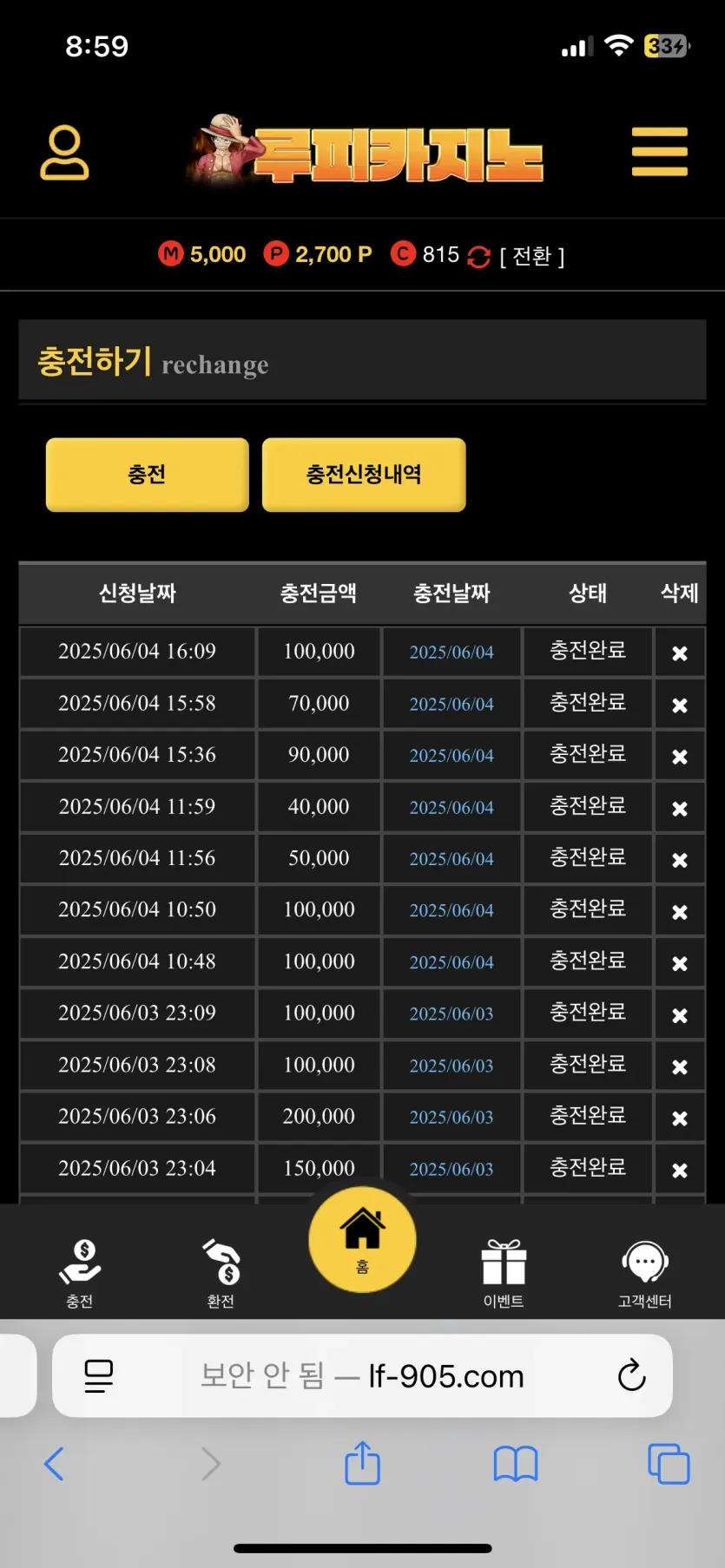725x1568 pixels.
Task: Delete the 2025/06/04 10:50 record
Action: [680, 911]
